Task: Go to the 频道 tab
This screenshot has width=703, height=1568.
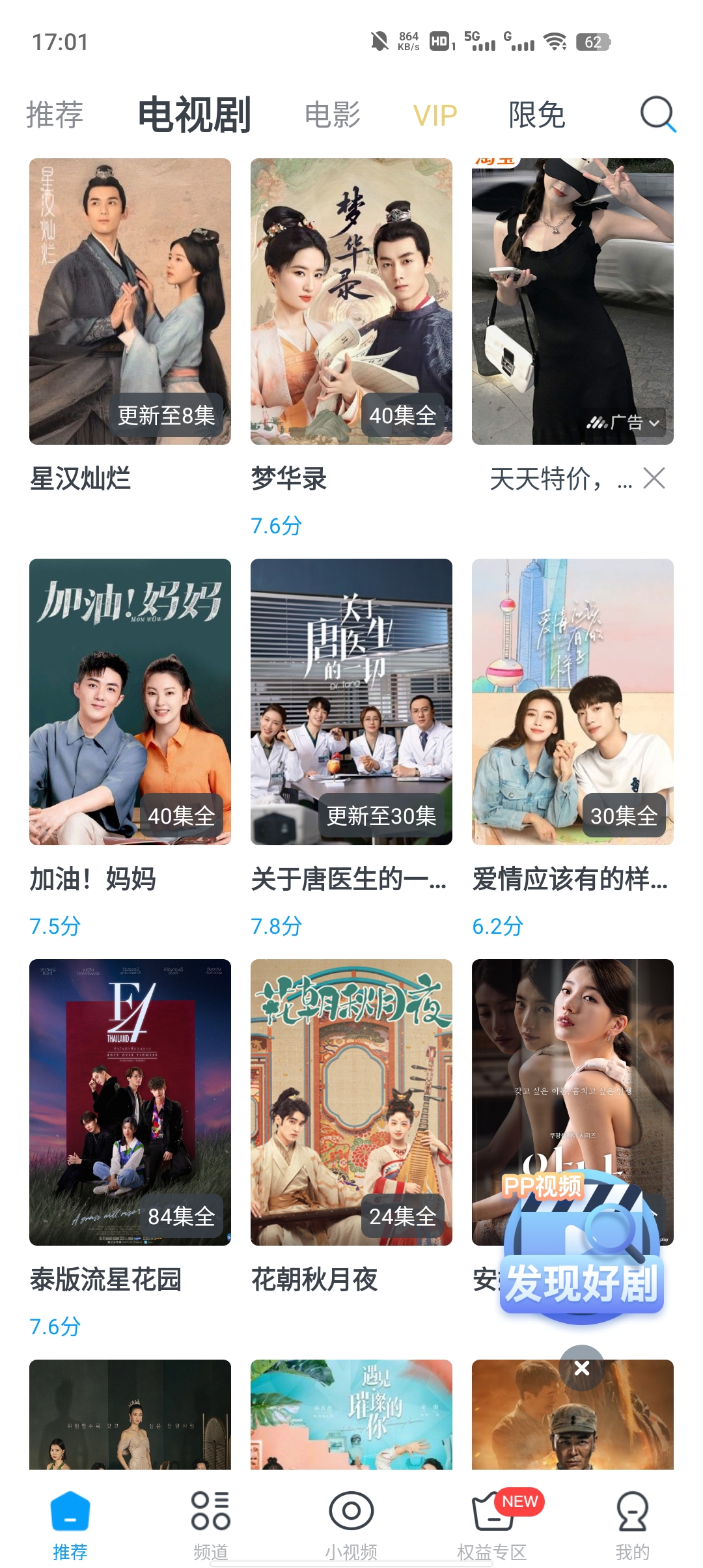Action: click(211, 1522)
